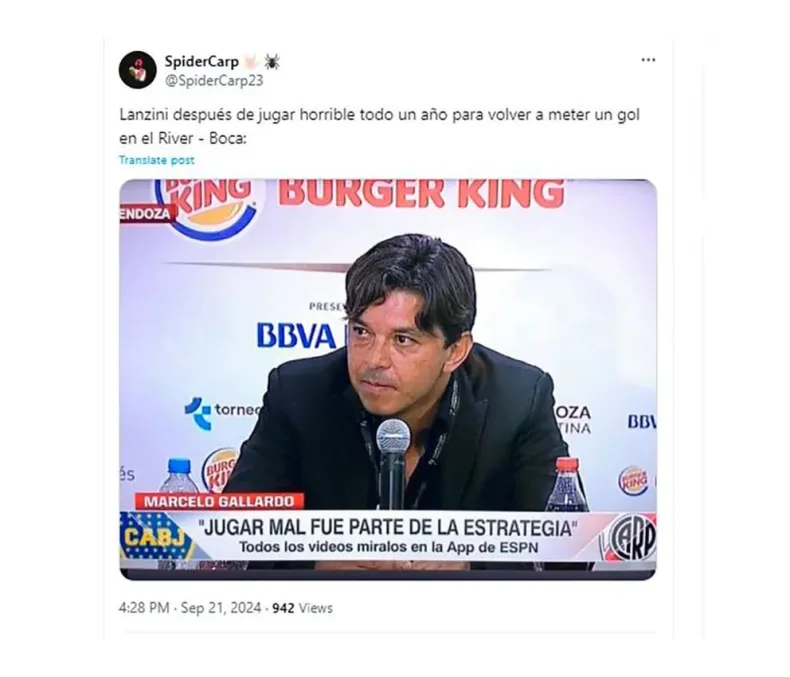Open the tweet's three-dot overflow menu
Image resolution: width=790 pixels, height=677 pixels.
coord(648,60)
